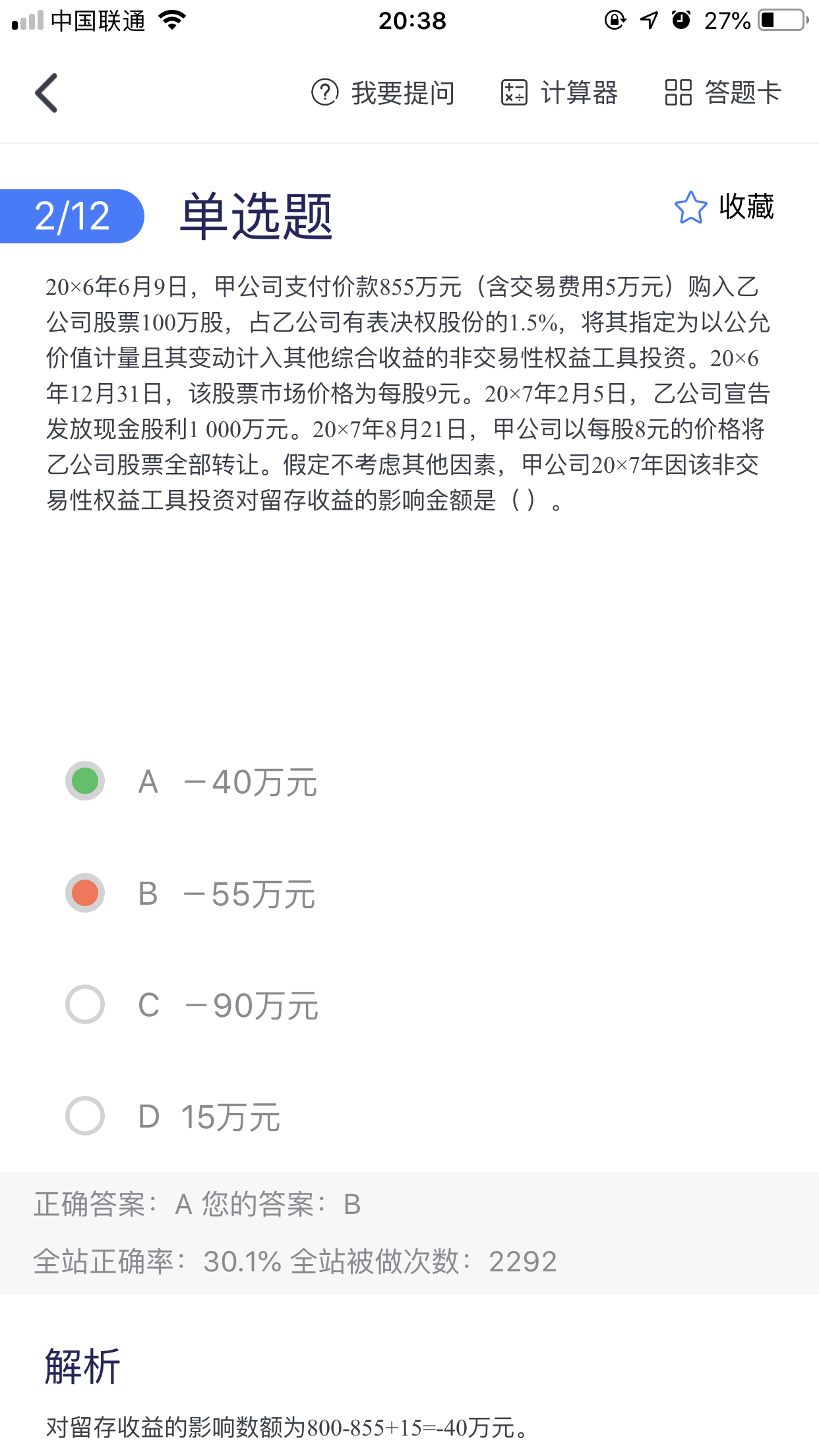
Task: Open the 答题卡 answer sheet
Action: click(x=723, y=93)
